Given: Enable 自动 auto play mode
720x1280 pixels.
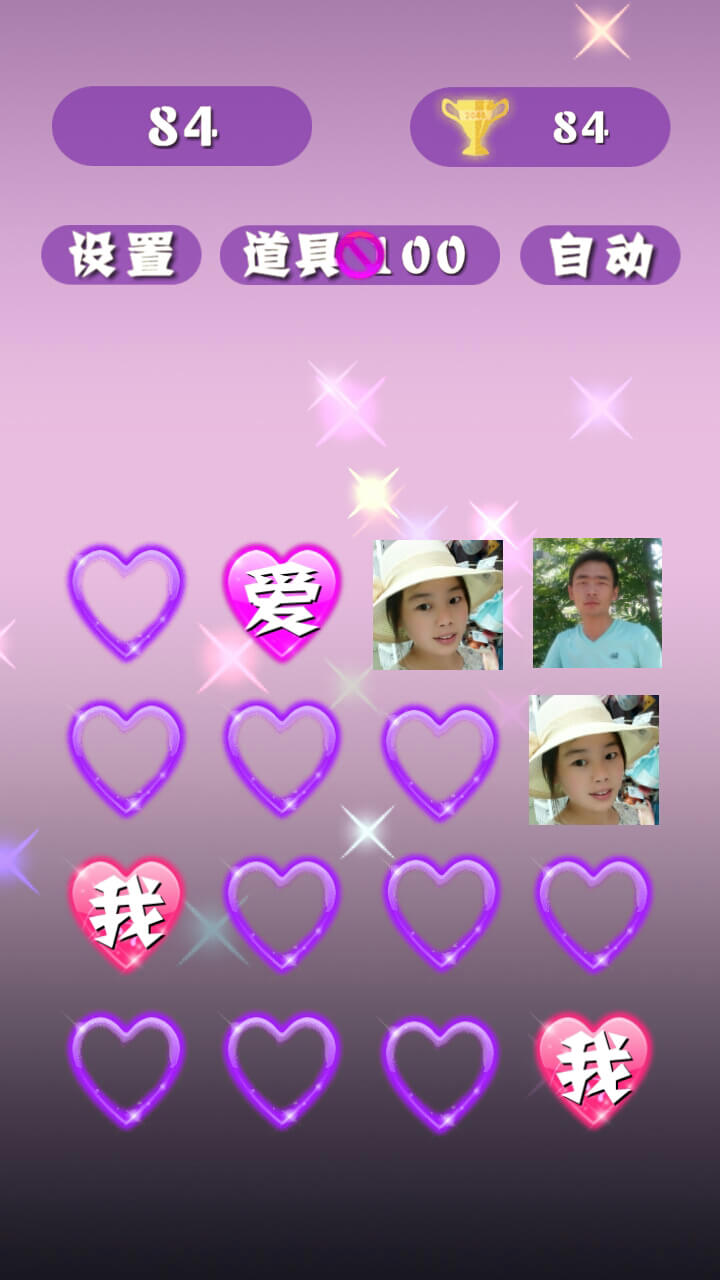Looking at the screenshot, I should pyautogui.click(x=600, y=255).
